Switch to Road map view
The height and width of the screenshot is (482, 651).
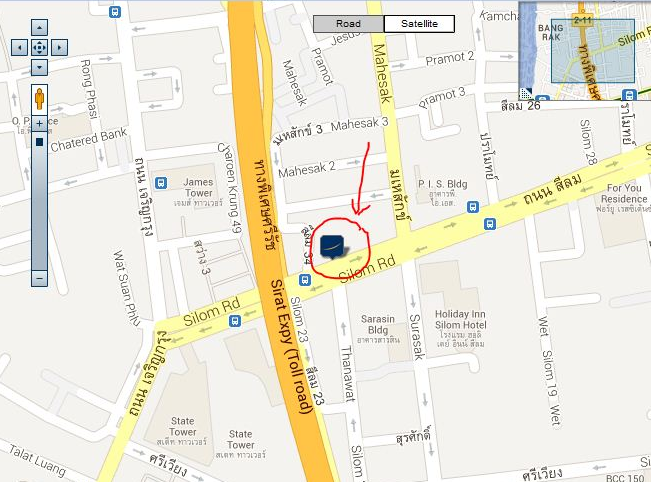[348, 24]
